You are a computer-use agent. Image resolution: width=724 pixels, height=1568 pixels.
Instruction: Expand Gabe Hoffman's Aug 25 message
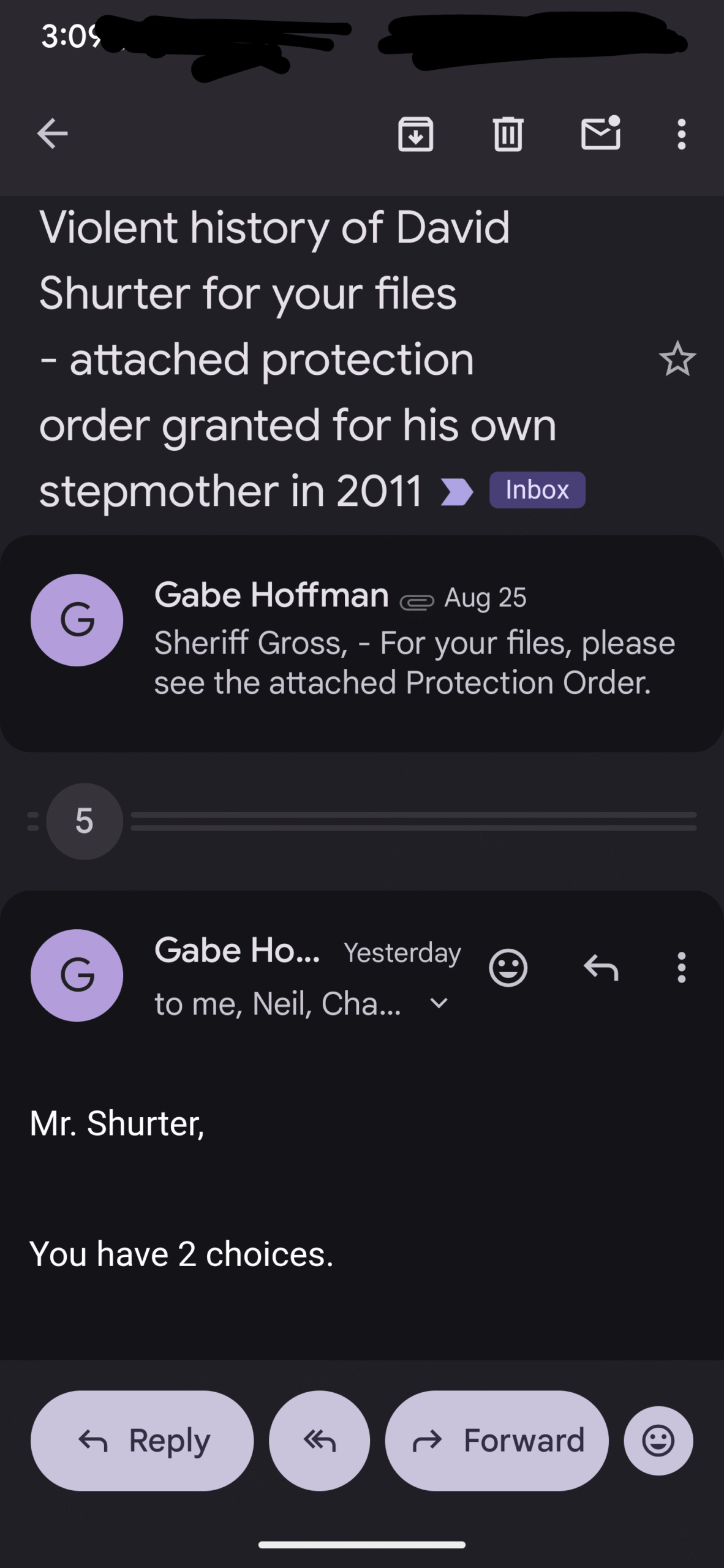(x=362, y=643)
